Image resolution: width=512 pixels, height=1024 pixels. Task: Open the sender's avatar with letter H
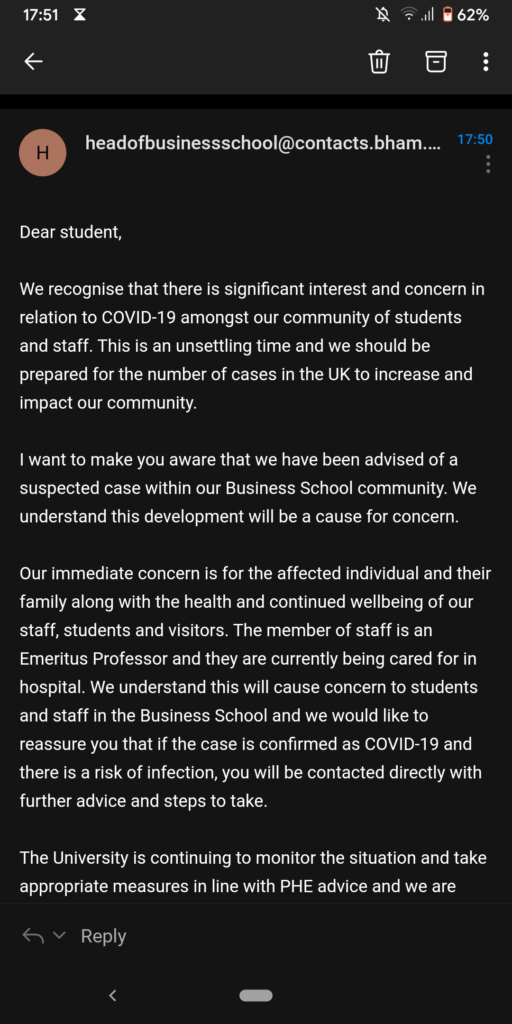pyautogui.click(x=42, y=153)
